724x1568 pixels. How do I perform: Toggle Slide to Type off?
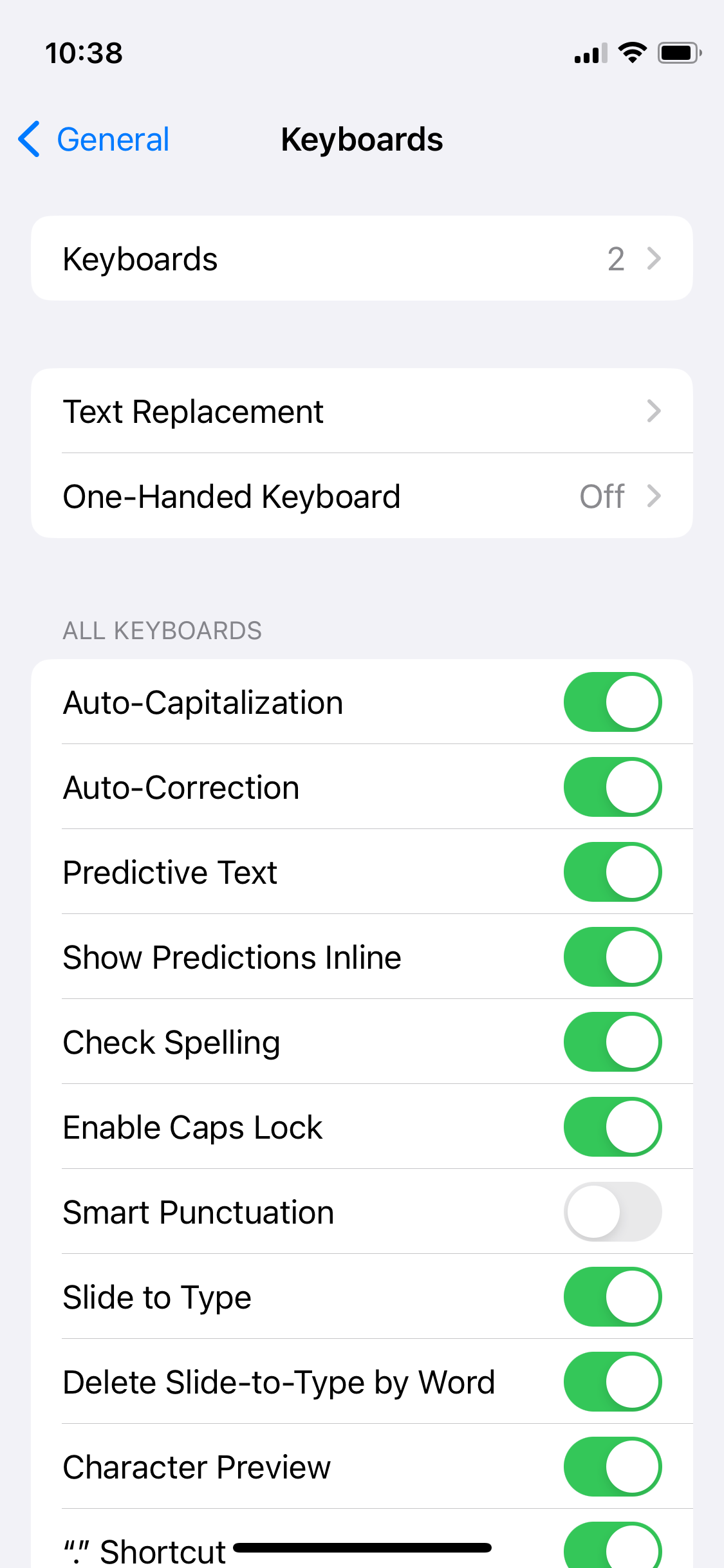[x=612, y=1297]
